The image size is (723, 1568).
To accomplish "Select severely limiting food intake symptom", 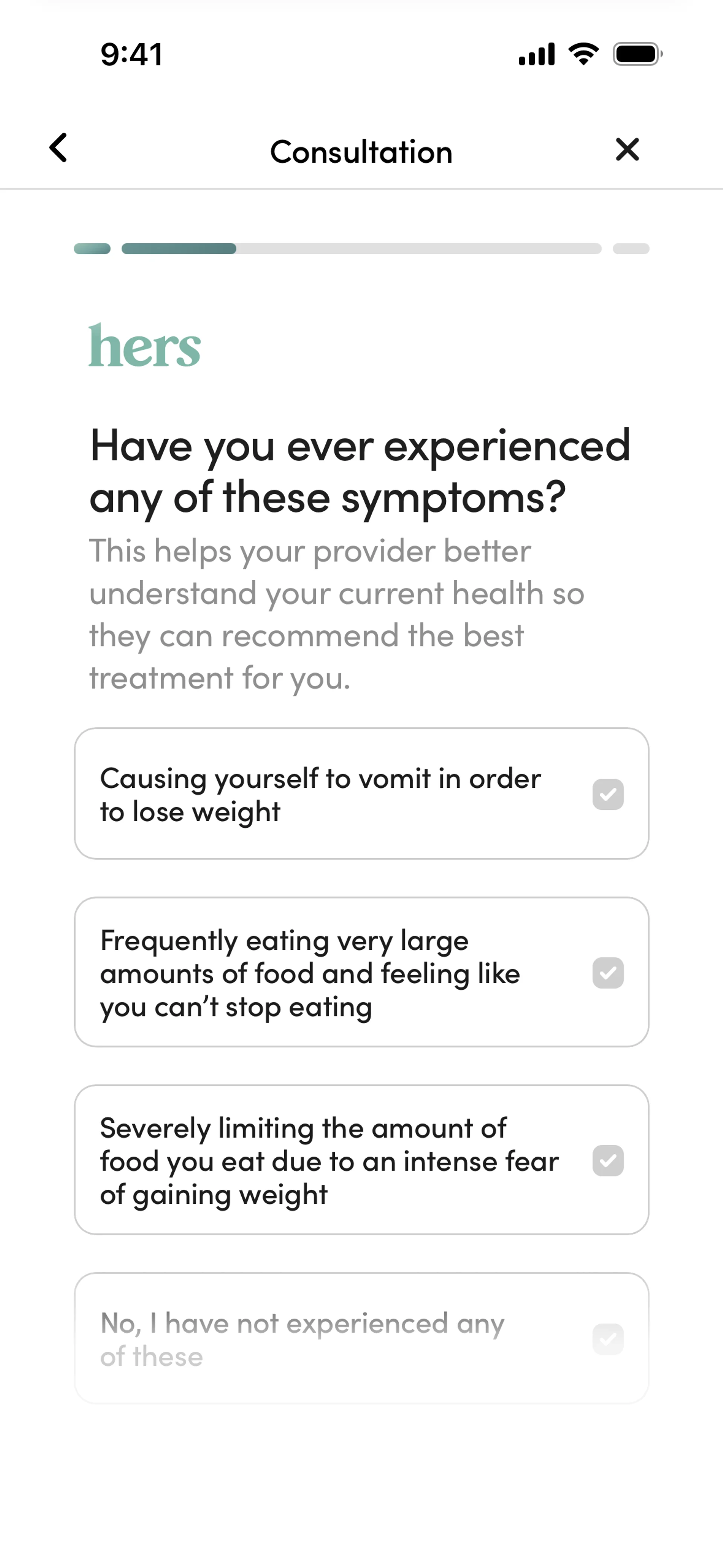I will click(x=361, y=1160).
